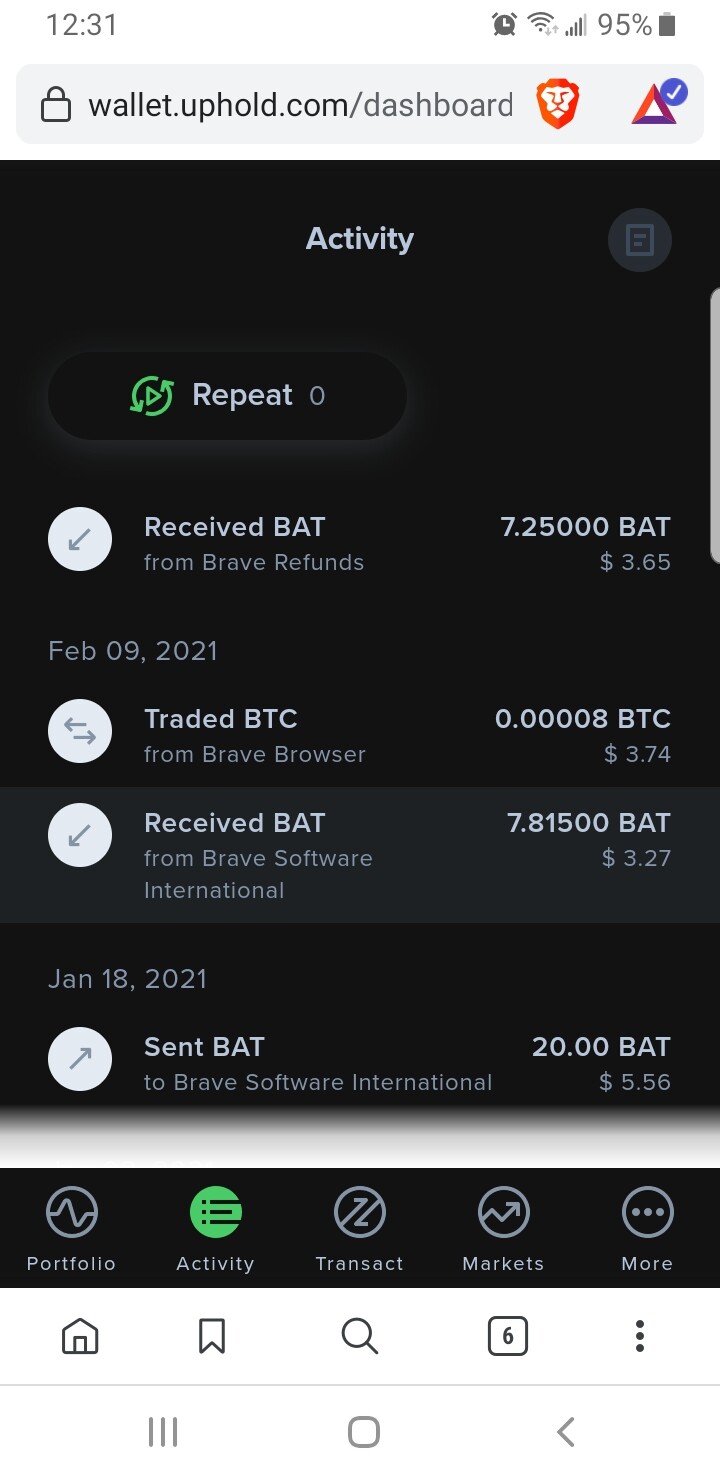Viewport: 720px width, 1480px height.
Task: Open the Markets tab
Action: [504, 1227]
